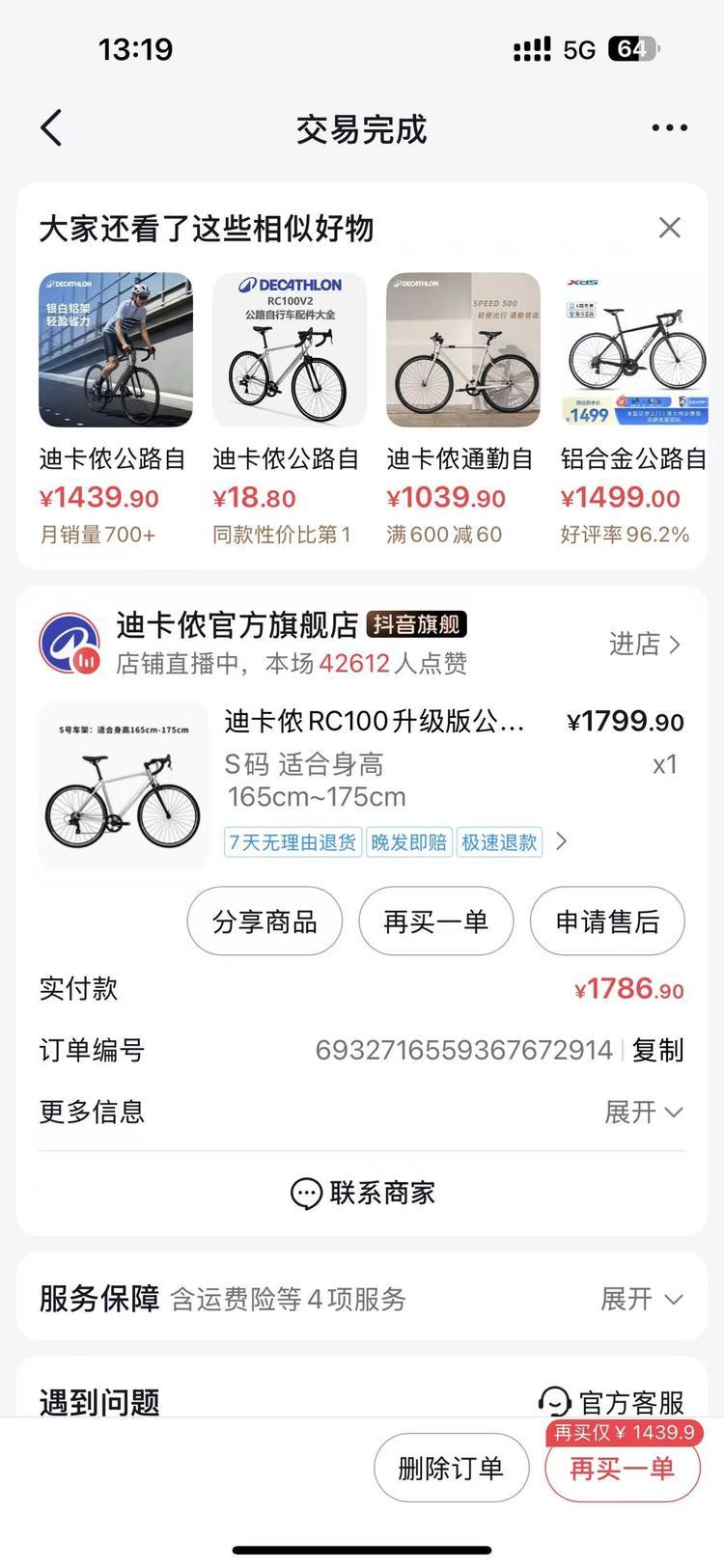724x1568 pixels.
Task: Open the three-dot overflow menu
Action: [669, 127]
